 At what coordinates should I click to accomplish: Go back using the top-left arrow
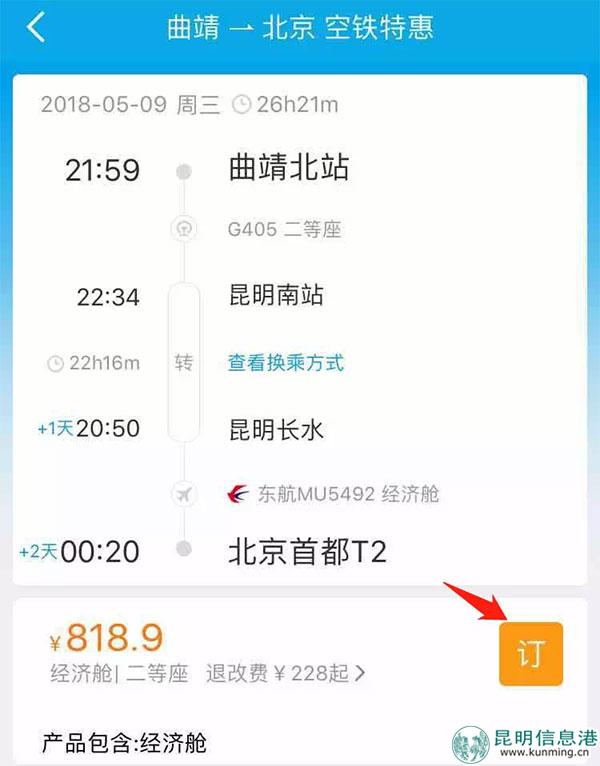(x=36, y=27)
